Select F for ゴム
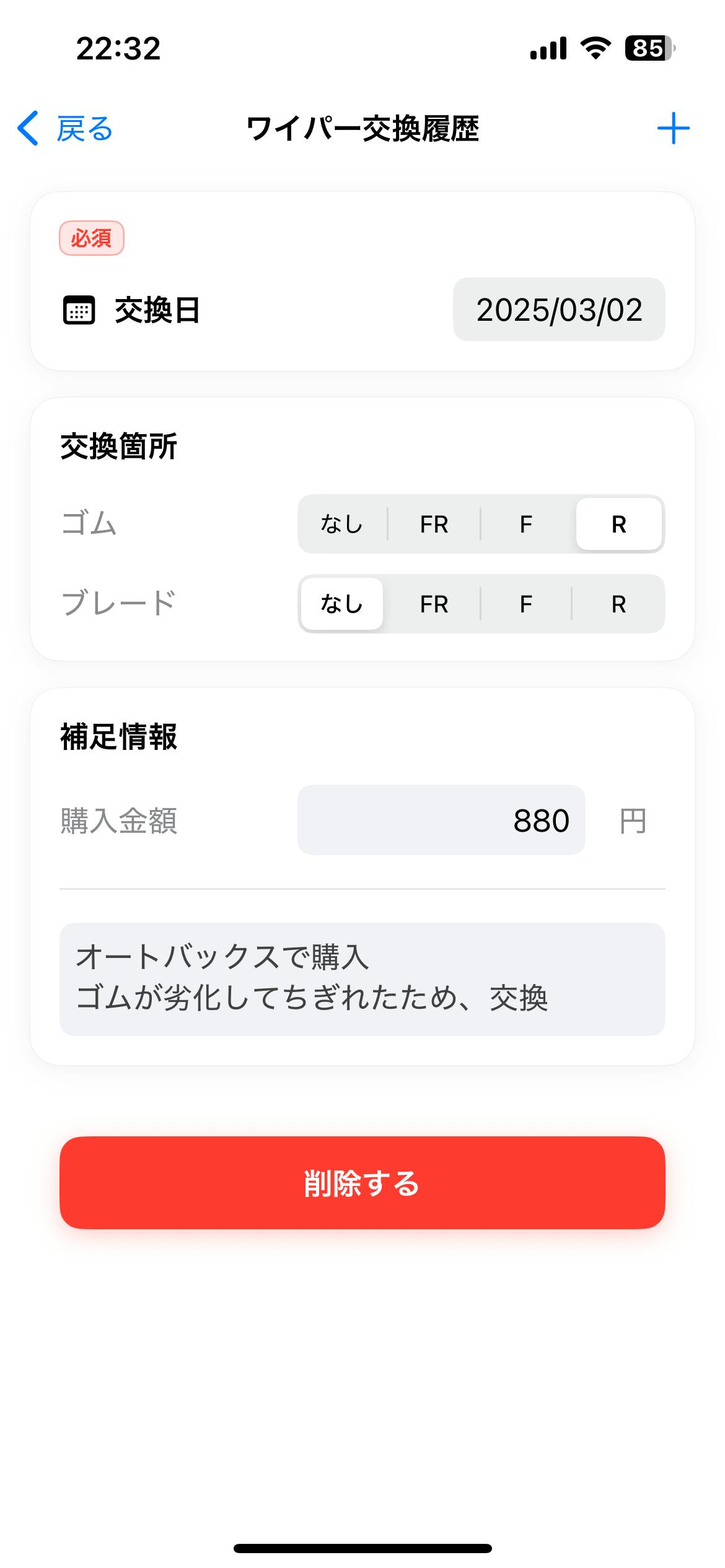Screen dimensions: 725x1568 tap(526, 525)
